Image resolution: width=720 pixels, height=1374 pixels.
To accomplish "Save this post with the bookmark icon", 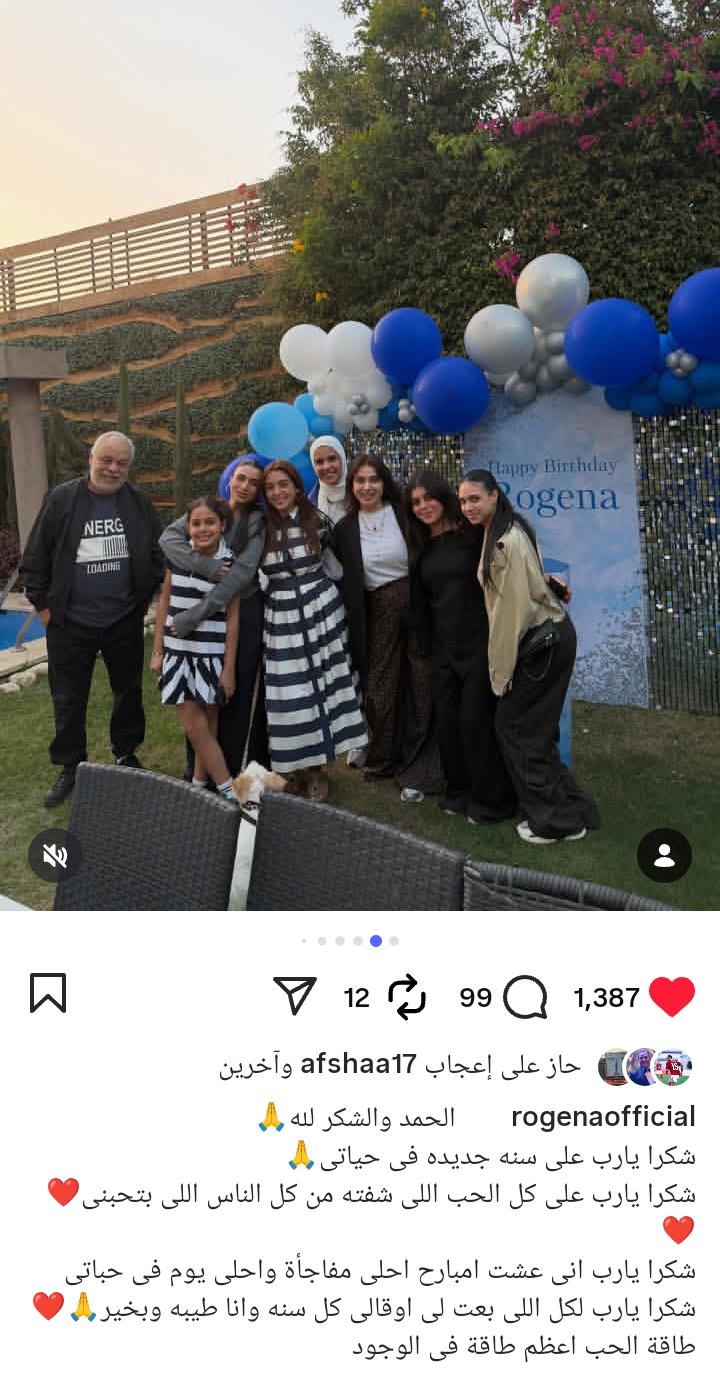I will pyautogui.click(x=48, y=995).
